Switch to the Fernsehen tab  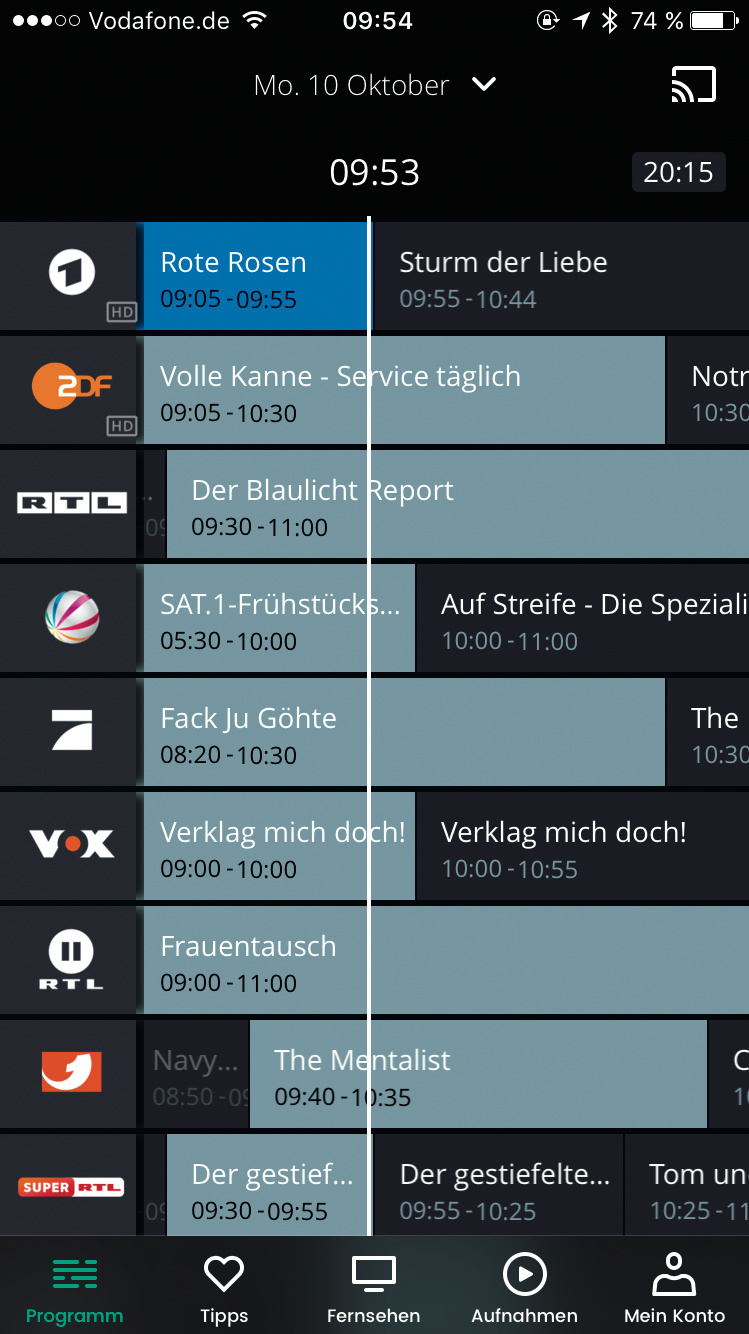pos(374,1289)
